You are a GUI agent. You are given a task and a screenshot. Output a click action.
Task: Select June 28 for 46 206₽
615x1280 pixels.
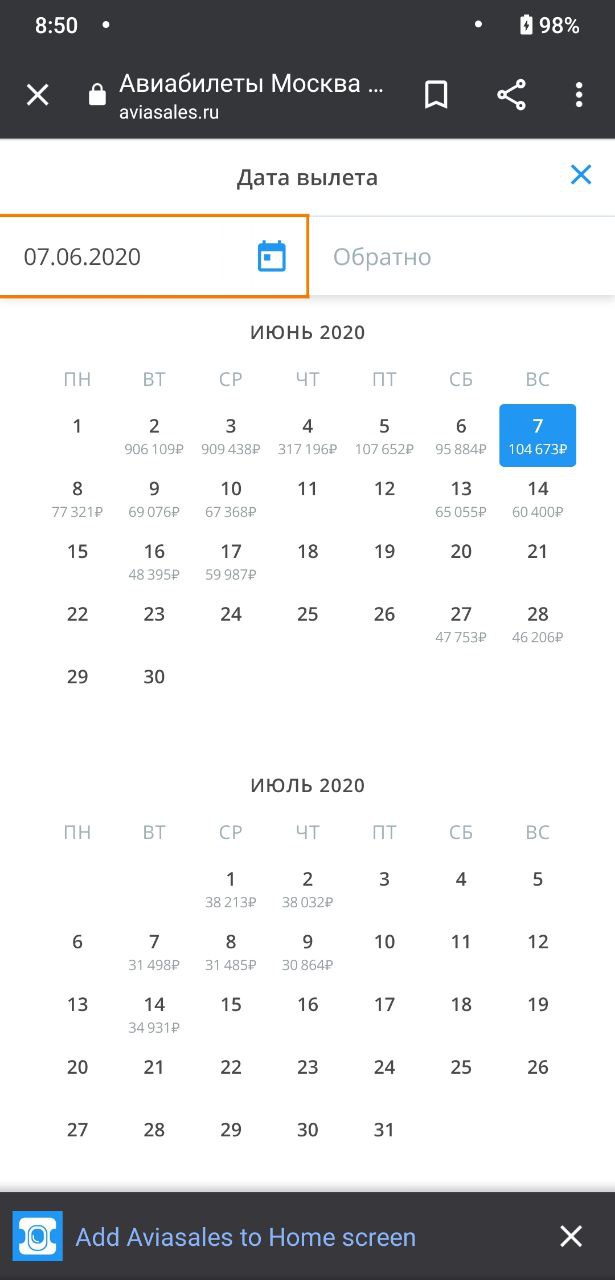pos(538,623)
